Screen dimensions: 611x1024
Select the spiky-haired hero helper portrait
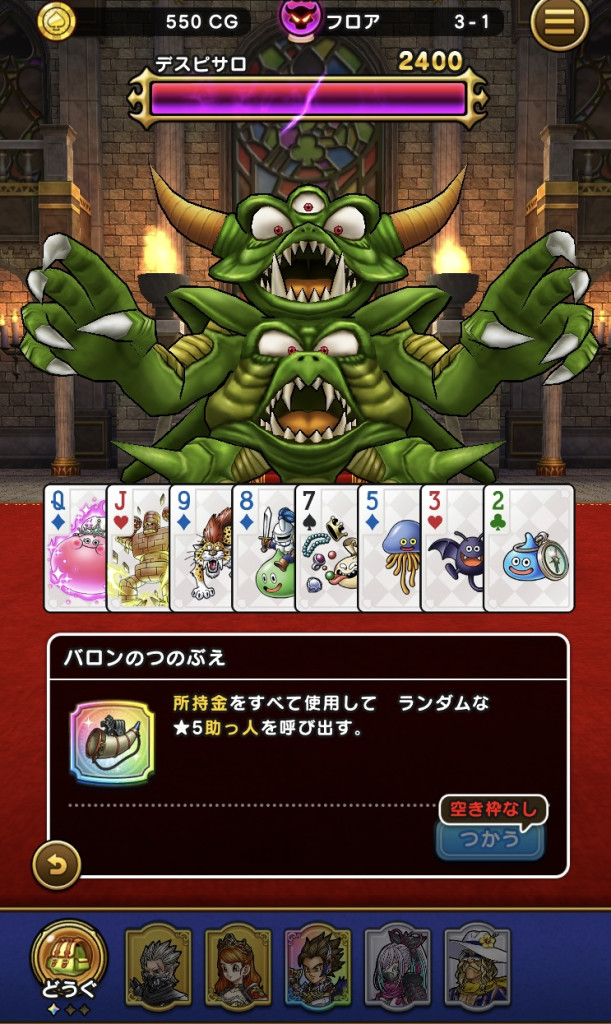318,966
